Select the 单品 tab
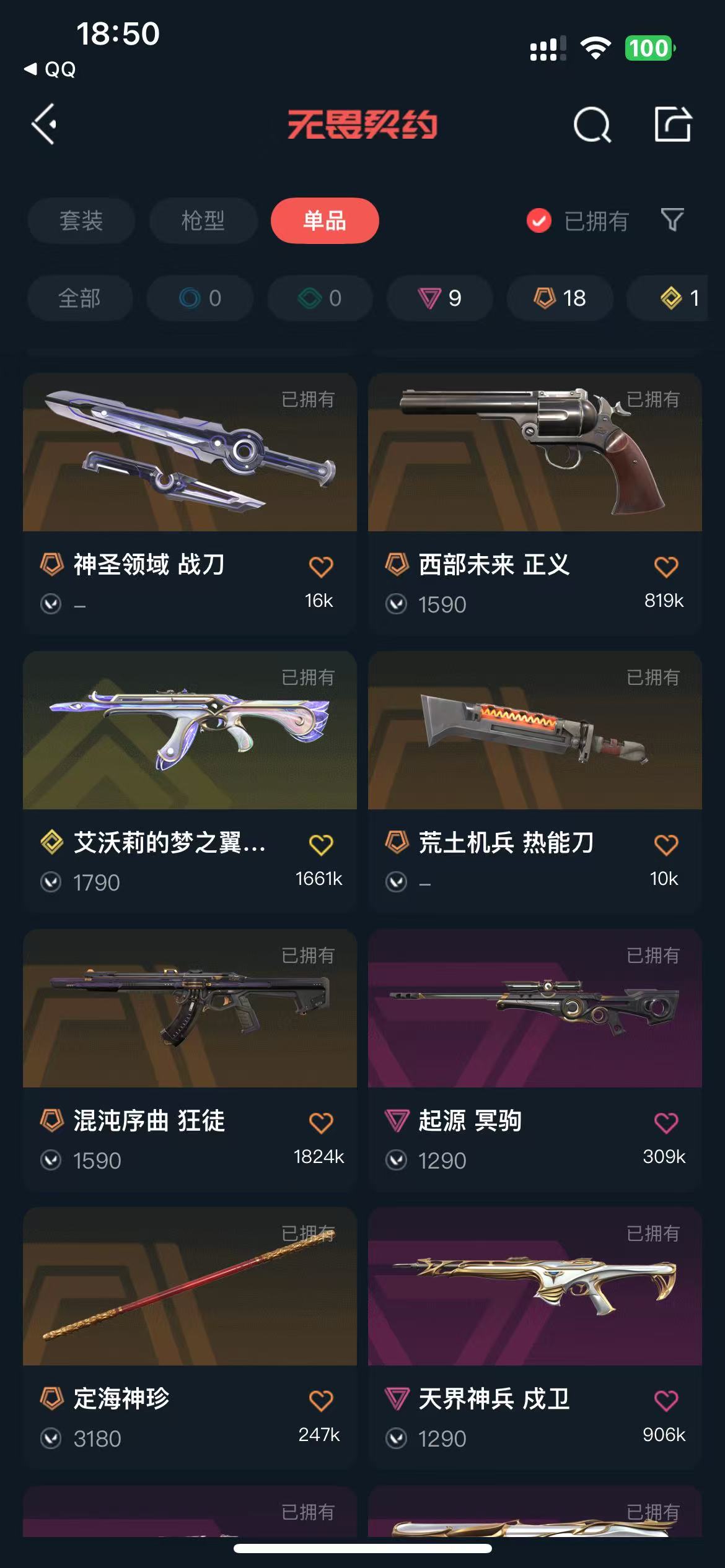 325,220
